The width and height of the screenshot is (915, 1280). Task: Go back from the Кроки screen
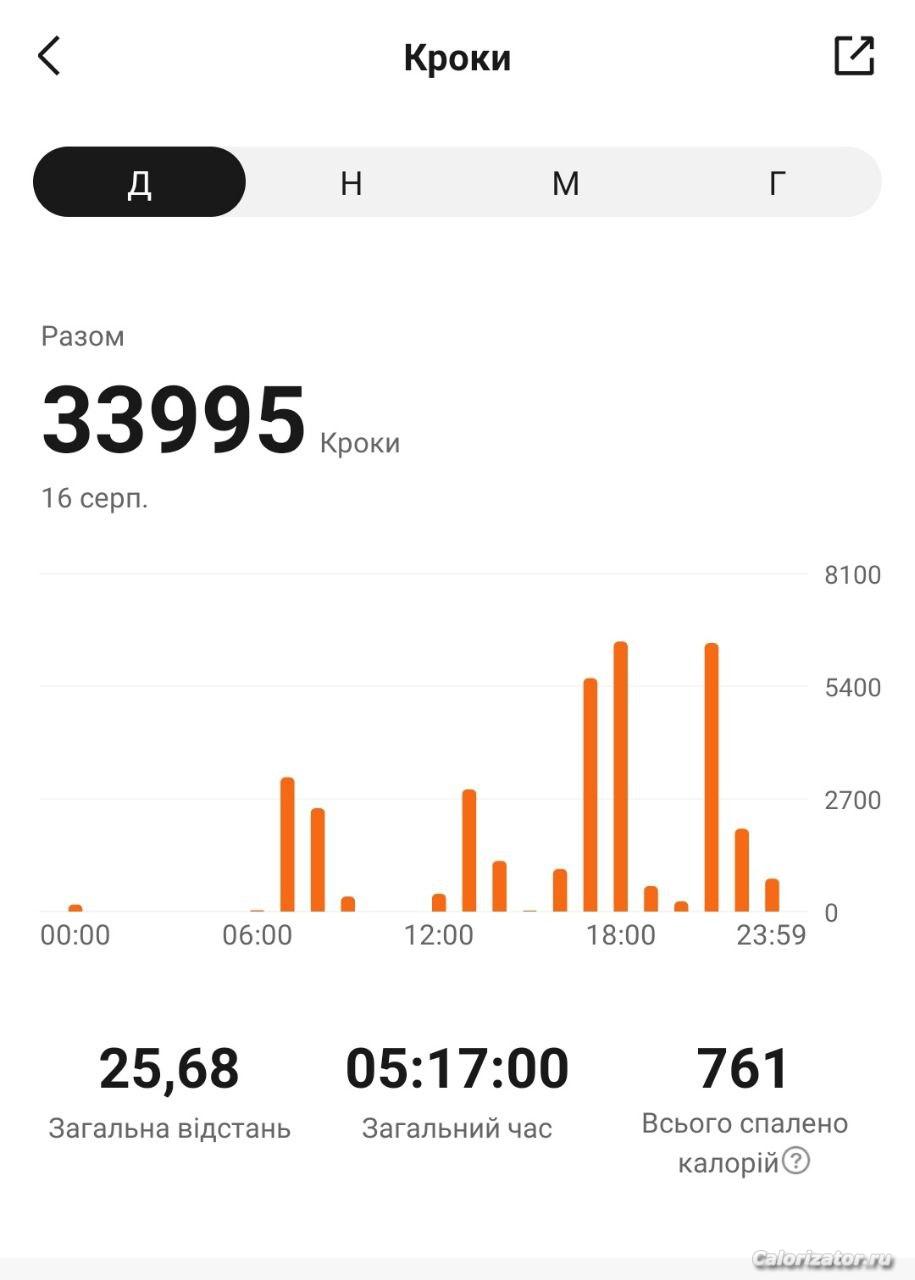point(49,56)
